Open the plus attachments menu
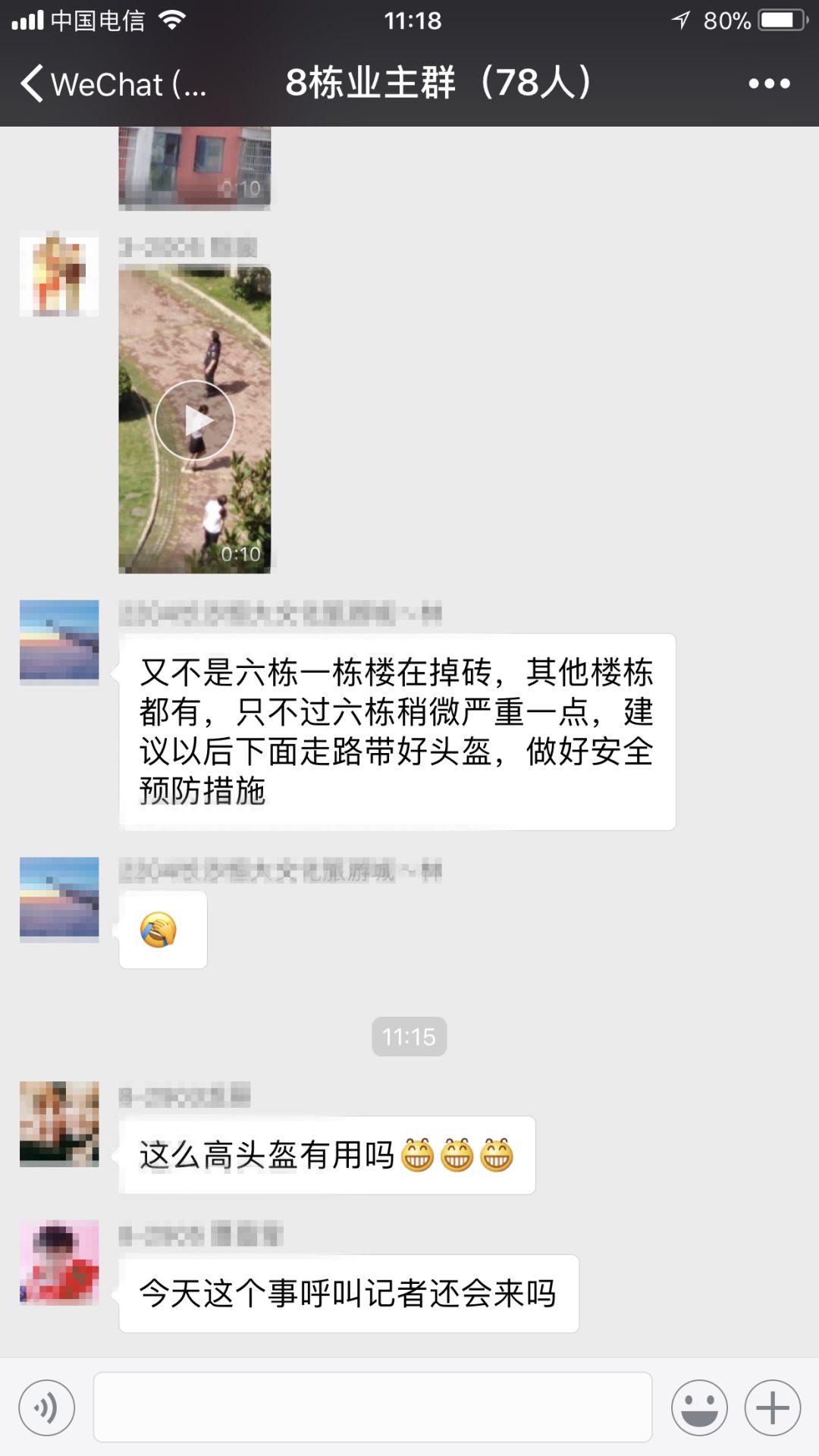The width and height of the screenshot is (819, 1456). click(x=773, y=1407)
